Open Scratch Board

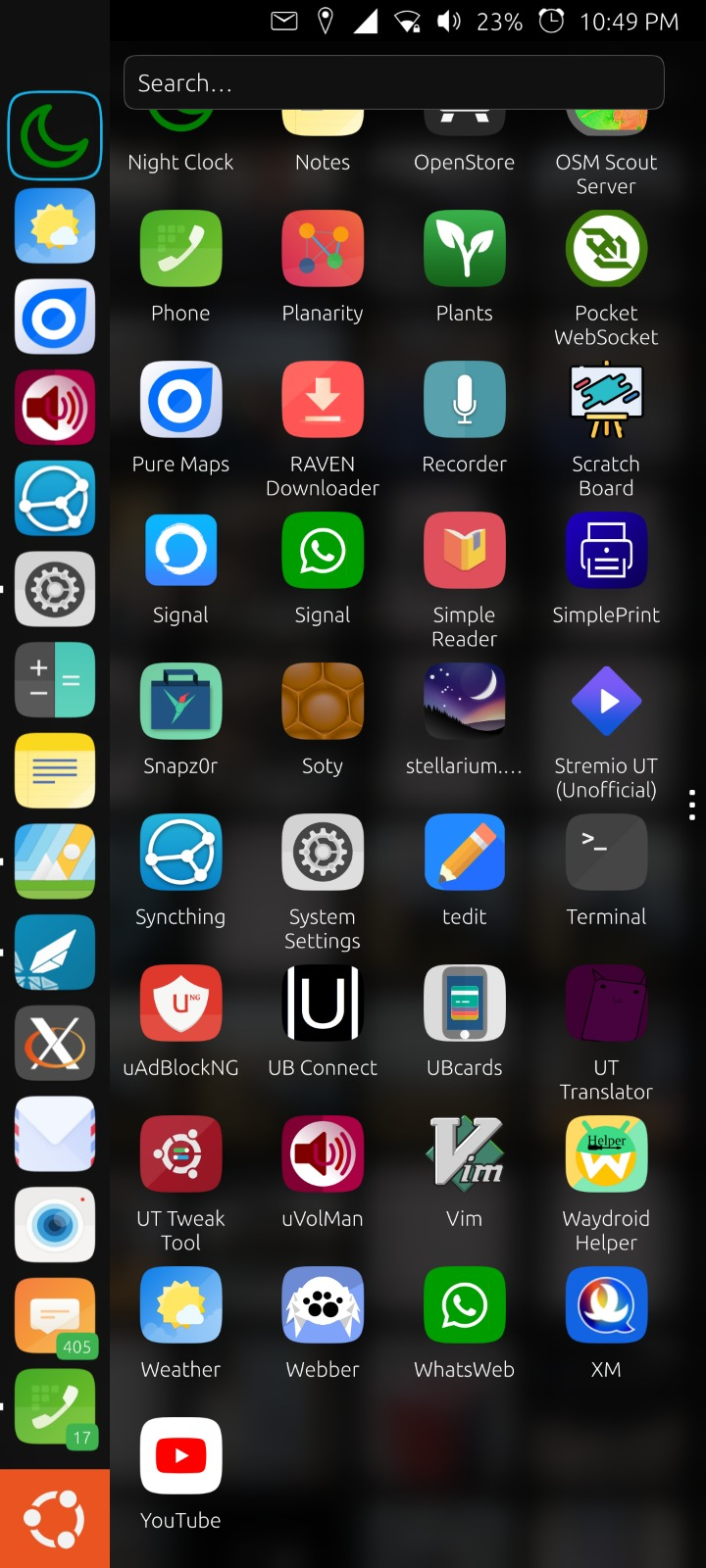click(x=606, y=402)
